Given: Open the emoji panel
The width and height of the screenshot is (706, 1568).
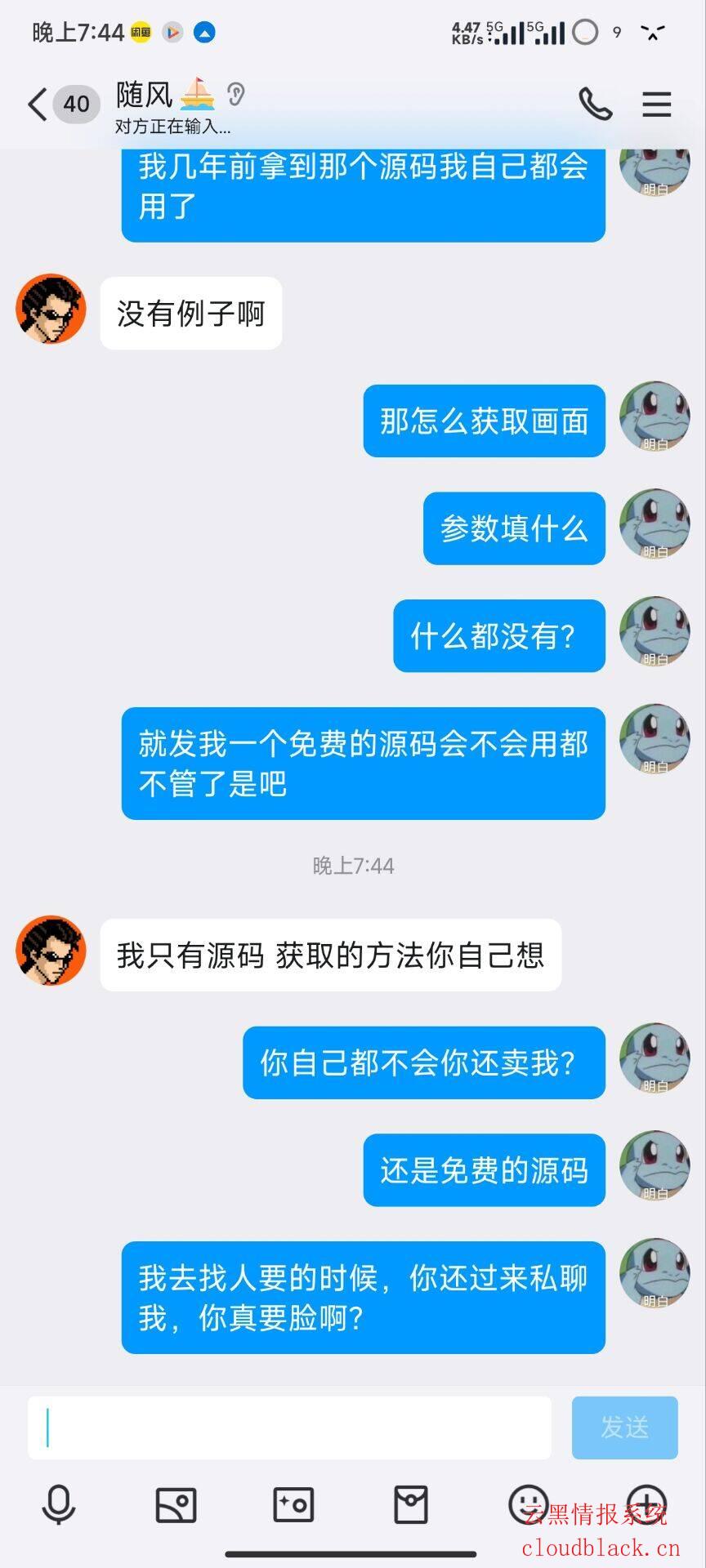Looking at the screenshot, I should [x=529, y=1504].
